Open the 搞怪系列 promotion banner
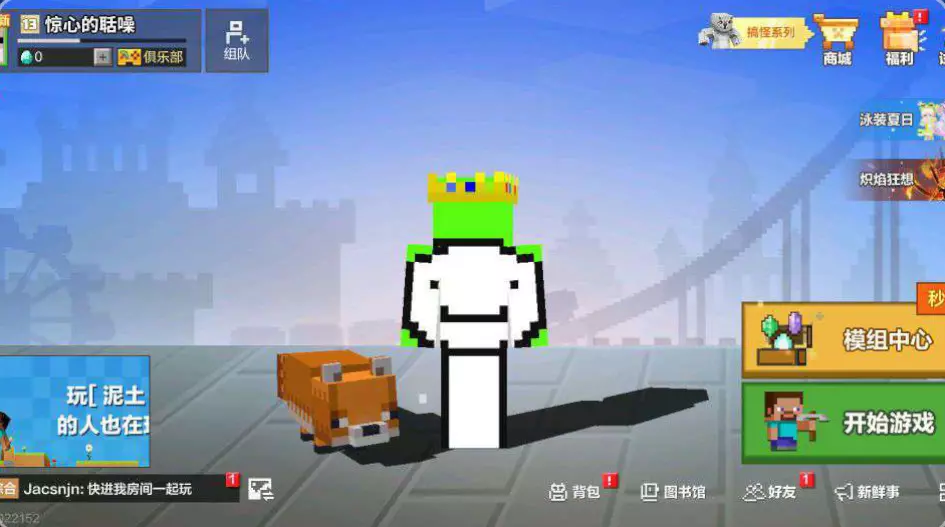This screenshot has height=527, width=945. 757,32
